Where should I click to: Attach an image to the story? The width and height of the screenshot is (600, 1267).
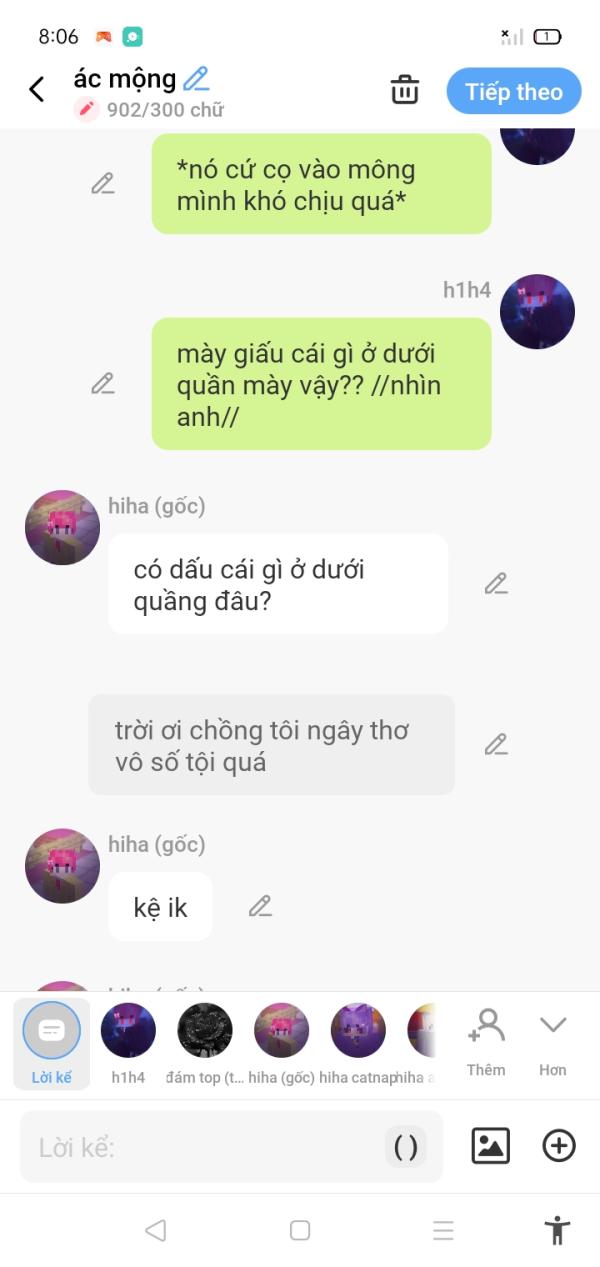pyautogui.click(x=490, y=1146)
